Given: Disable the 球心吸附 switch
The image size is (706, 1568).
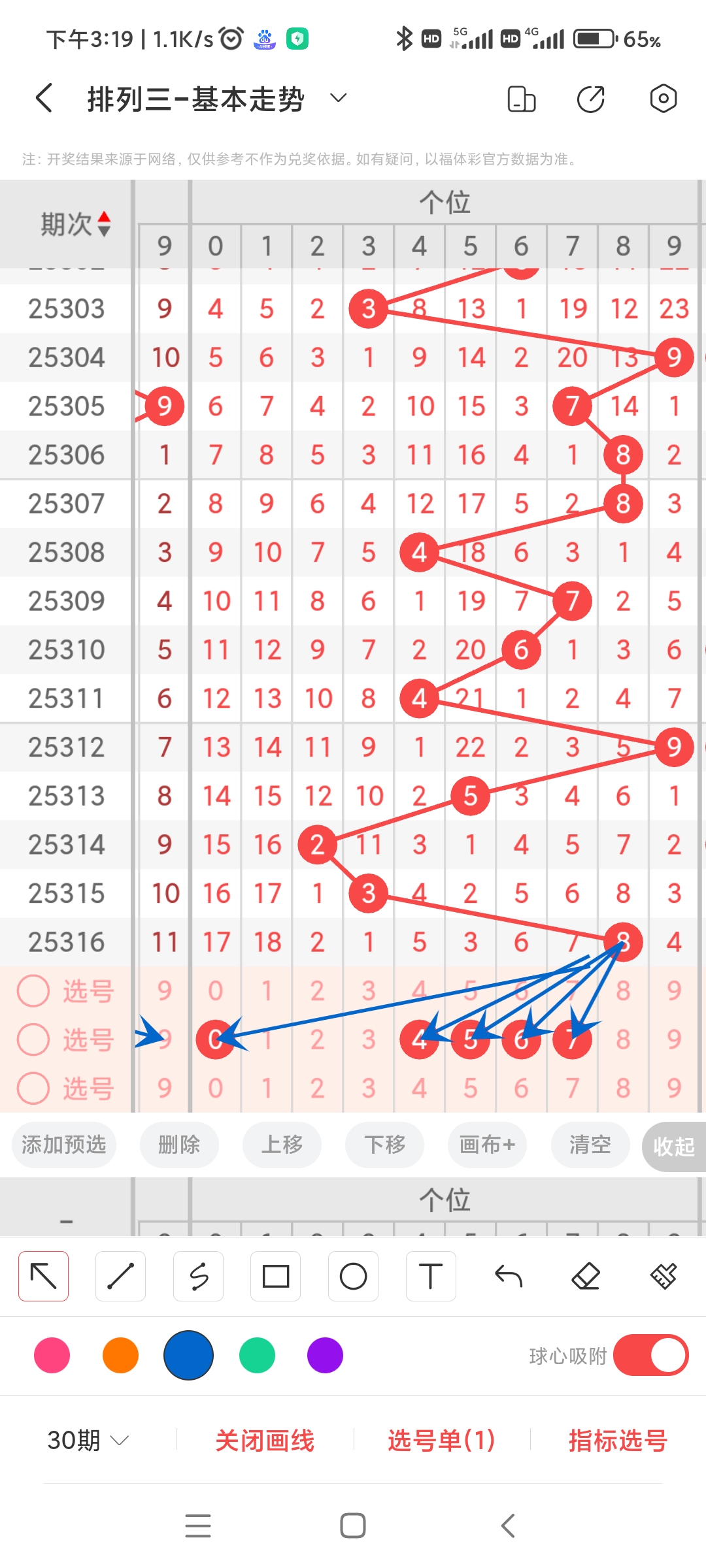Looking at the screenshot, I should point(650,1355).
